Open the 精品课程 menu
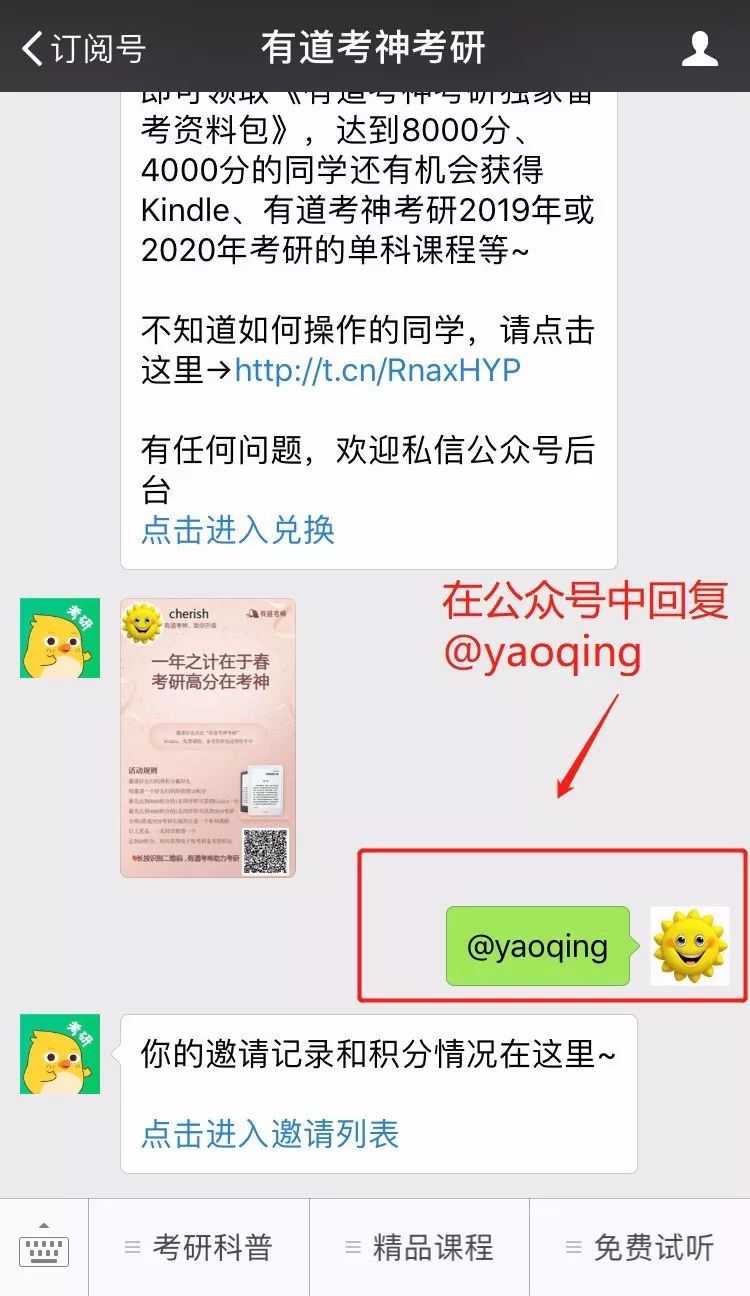Screen dimensions: 750x1296 419,1247
